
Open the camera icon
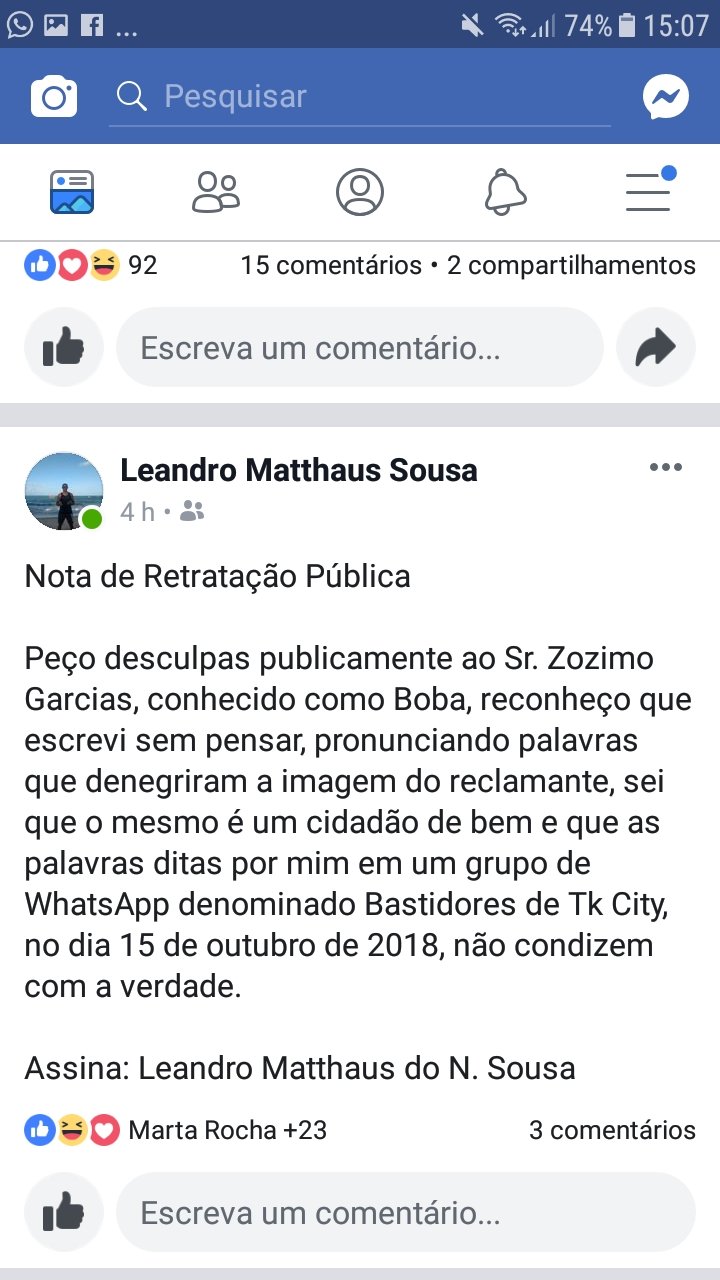(54, 97)
